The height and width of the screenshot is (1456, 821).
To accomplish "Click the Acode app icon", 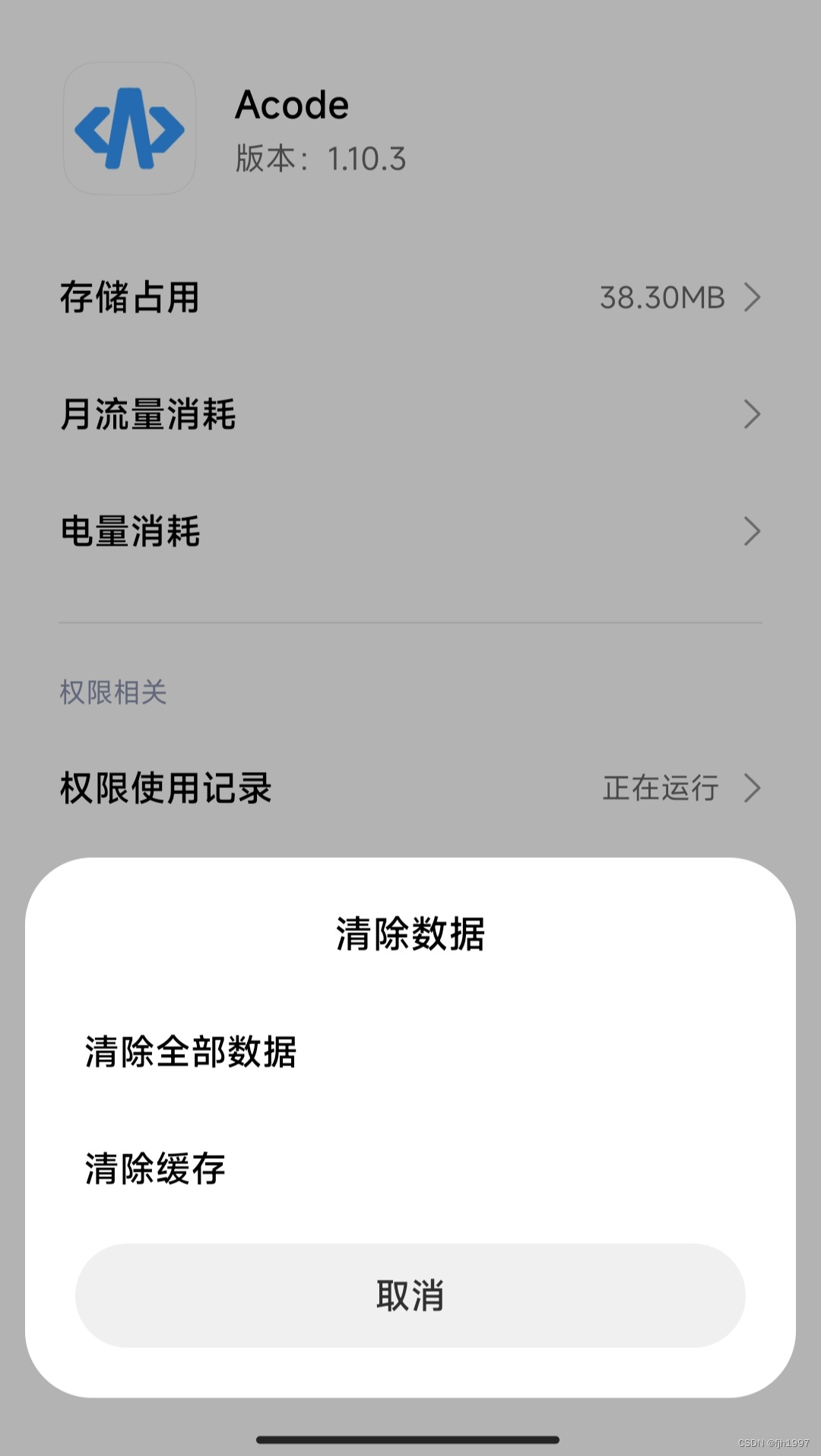I will [x=129, y=129].
